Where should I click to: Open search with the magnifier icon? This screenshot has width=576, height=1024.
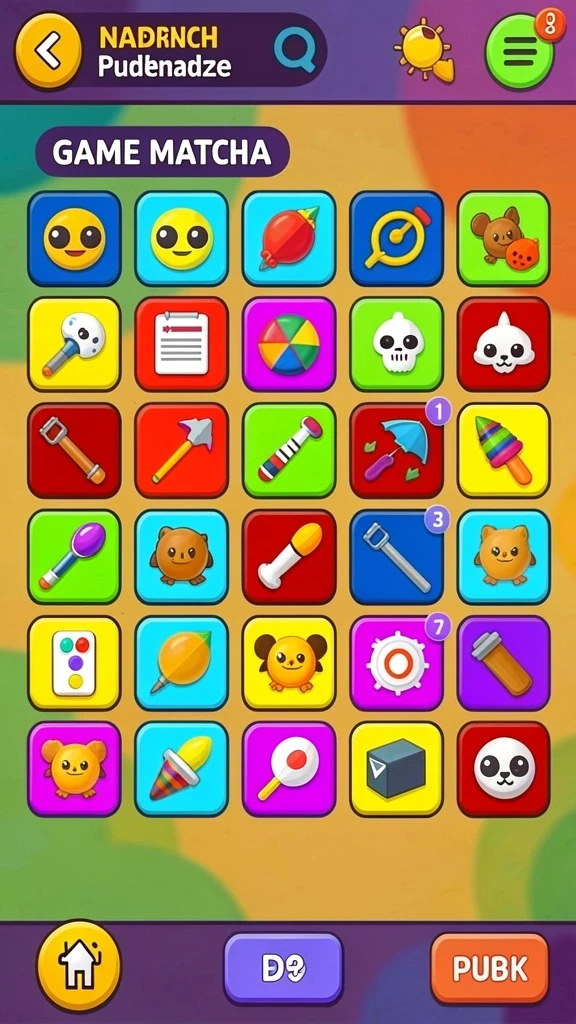coord(295,50)
